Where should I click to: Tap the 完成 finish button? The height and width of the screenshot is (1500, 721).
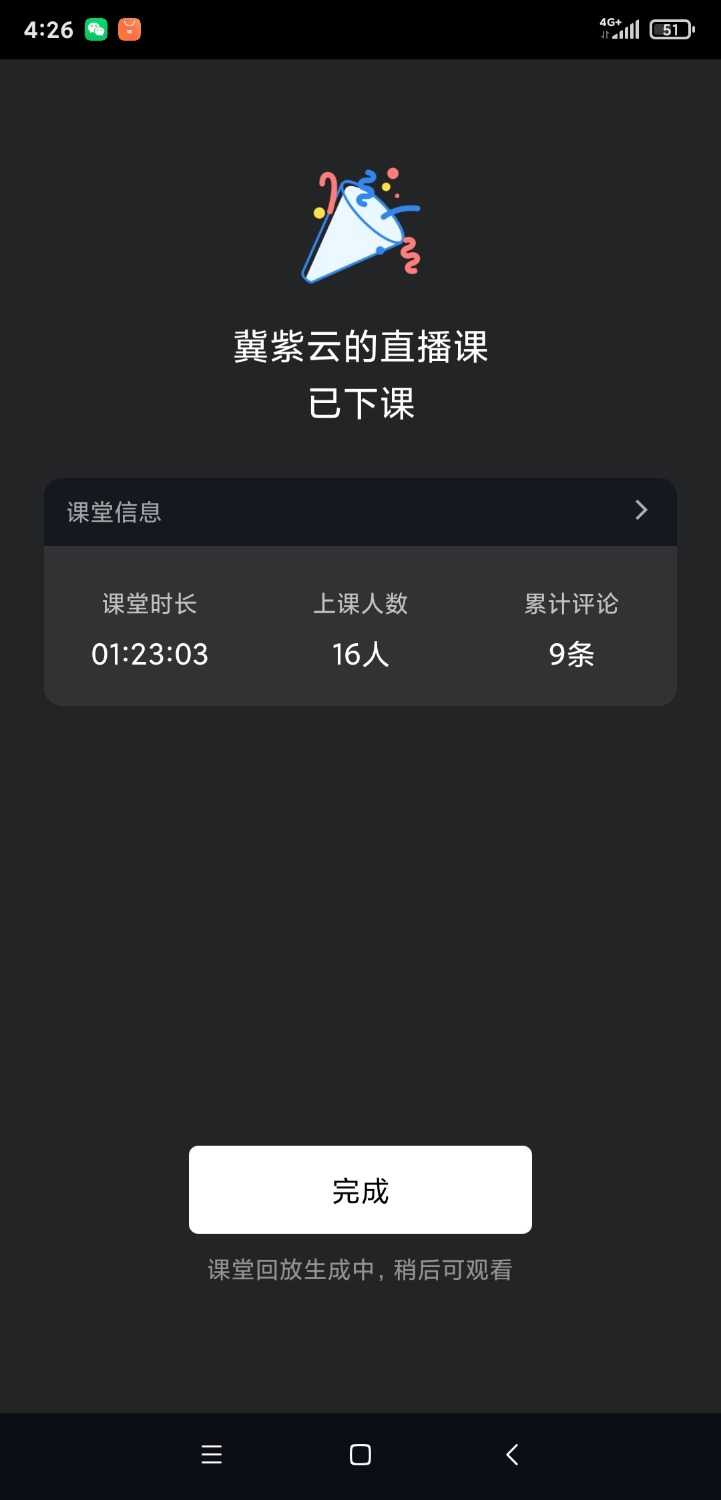[360, 1189]
